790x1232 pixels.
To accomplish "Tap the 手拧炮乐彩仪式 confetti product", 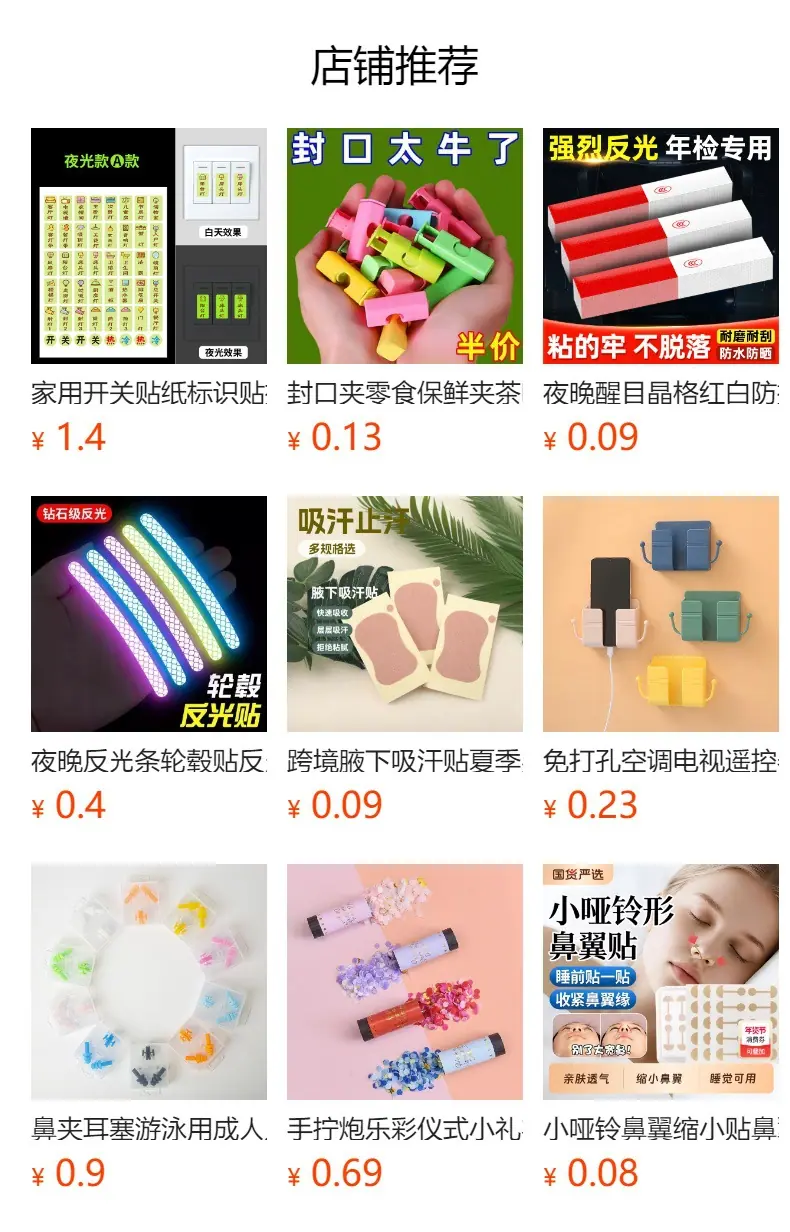I will (x=405, y=1027).
